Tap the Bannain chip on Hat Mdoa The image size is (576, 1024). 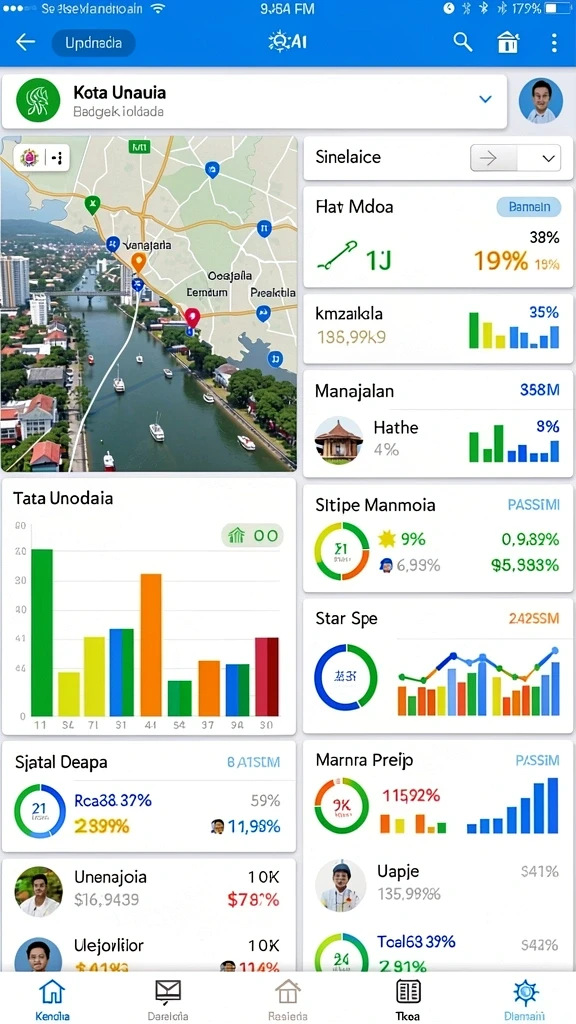pos(529,208)
